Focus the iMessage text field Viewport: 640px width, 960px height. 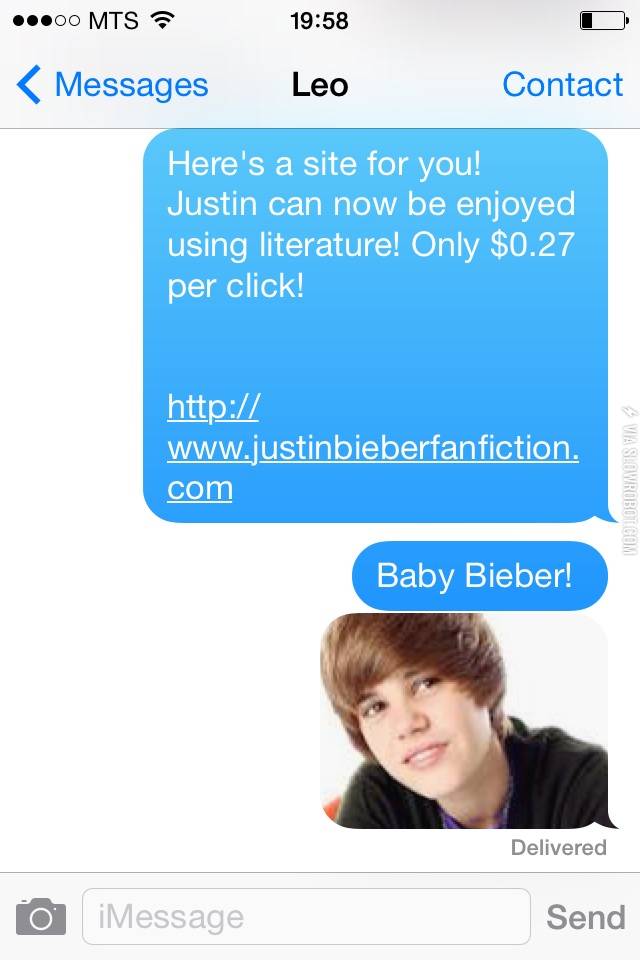tap(305, 916)
